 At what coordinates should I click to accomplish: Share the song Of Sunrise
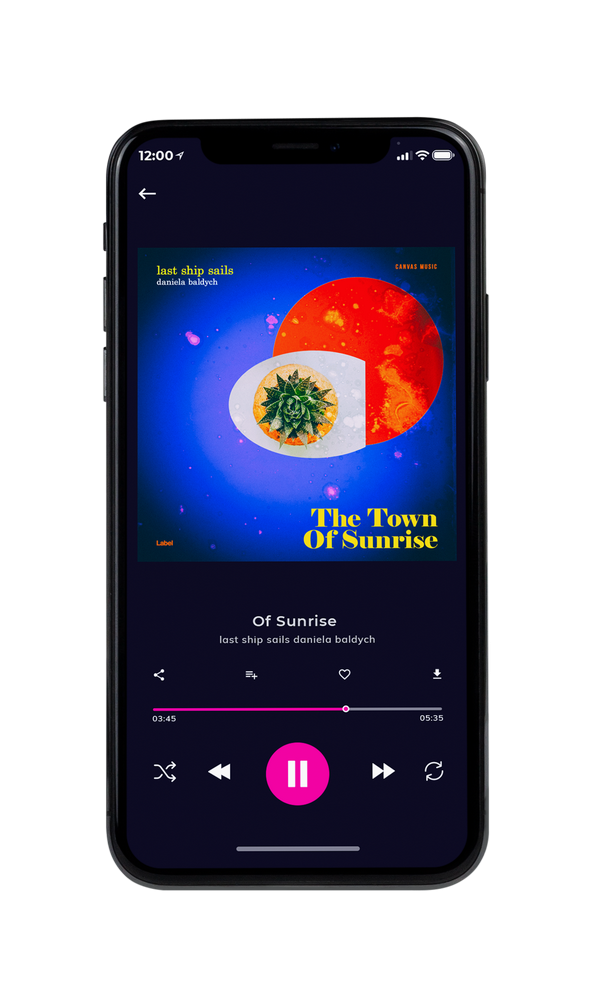(159, 675)
